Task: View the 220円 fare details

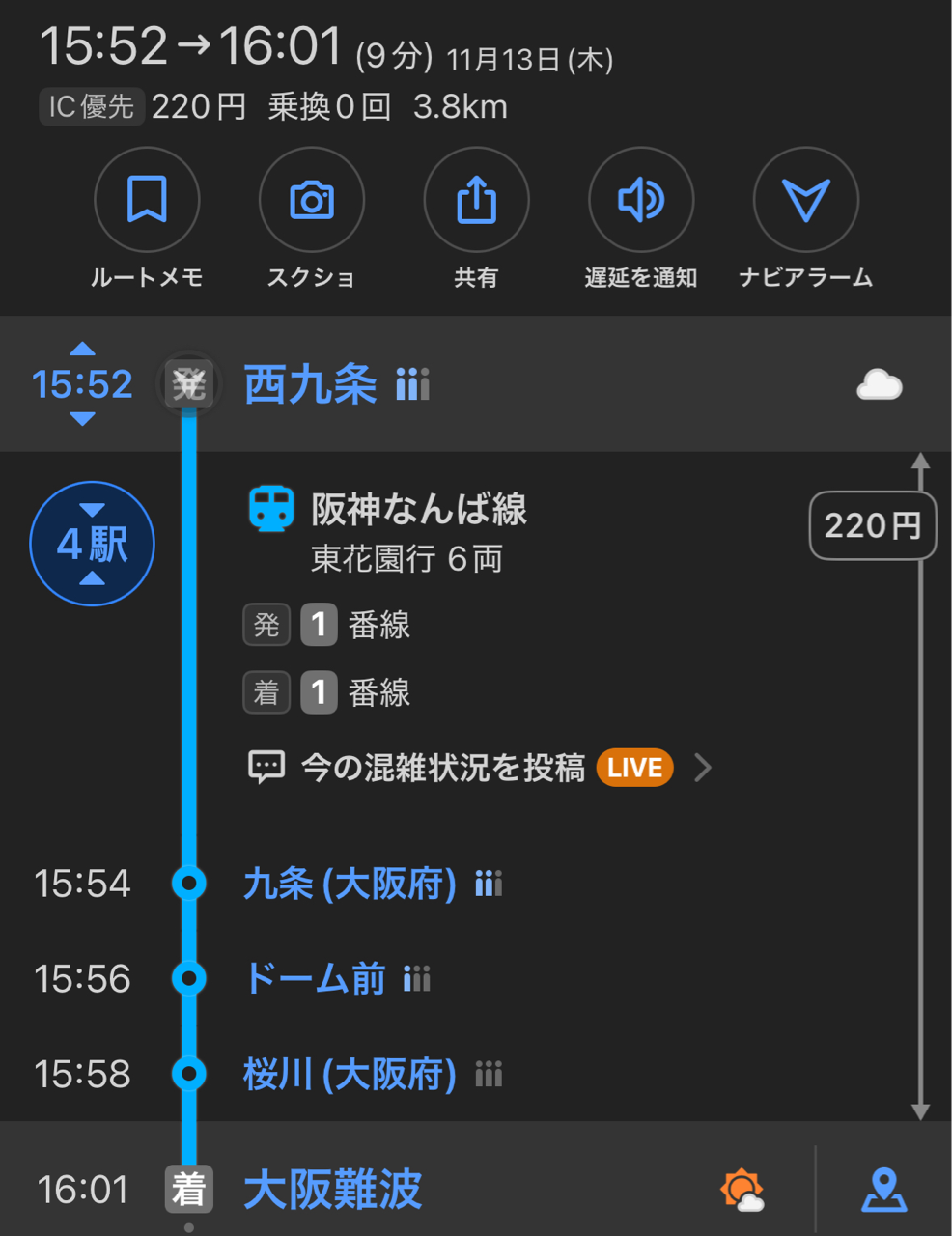Action: coord(872,525)
